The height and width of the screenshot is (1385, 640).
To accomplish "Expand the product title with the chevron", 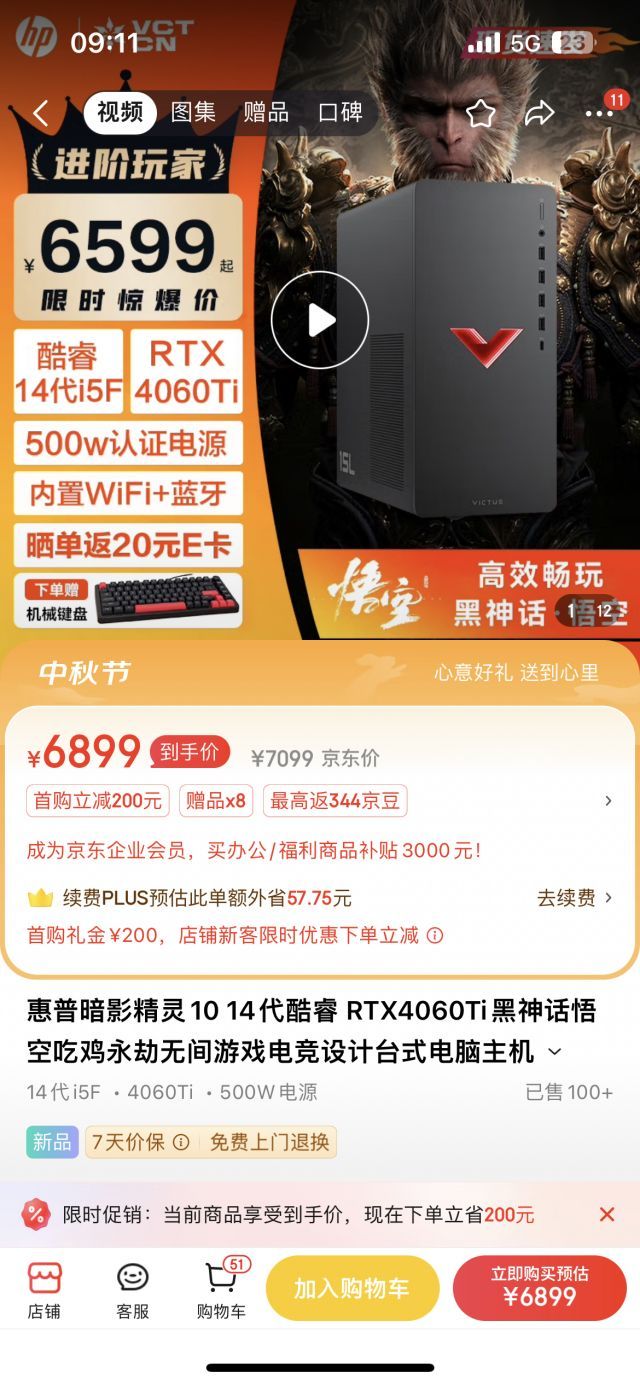I will 555,1052.
